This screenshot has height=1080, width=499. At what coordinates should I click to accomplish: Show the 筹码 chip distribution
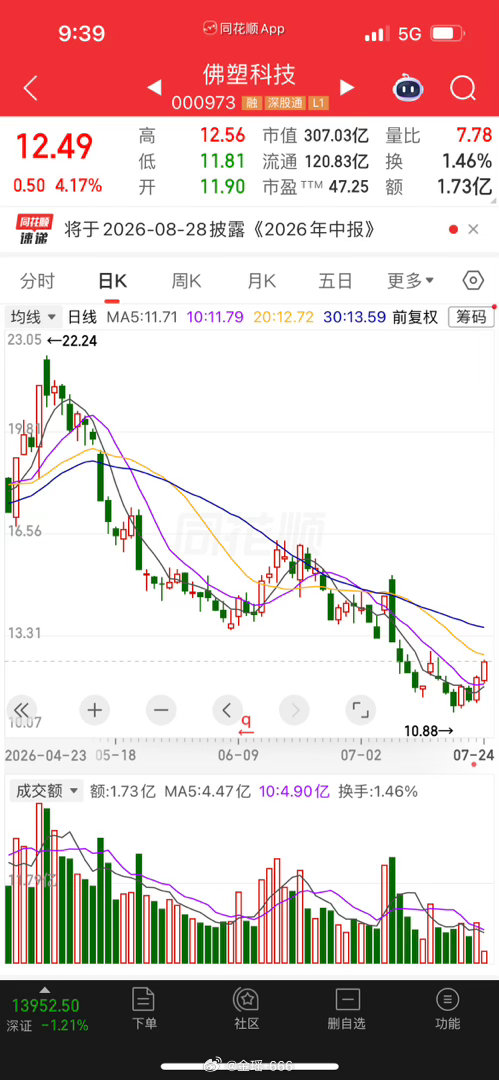coord(471,317)
